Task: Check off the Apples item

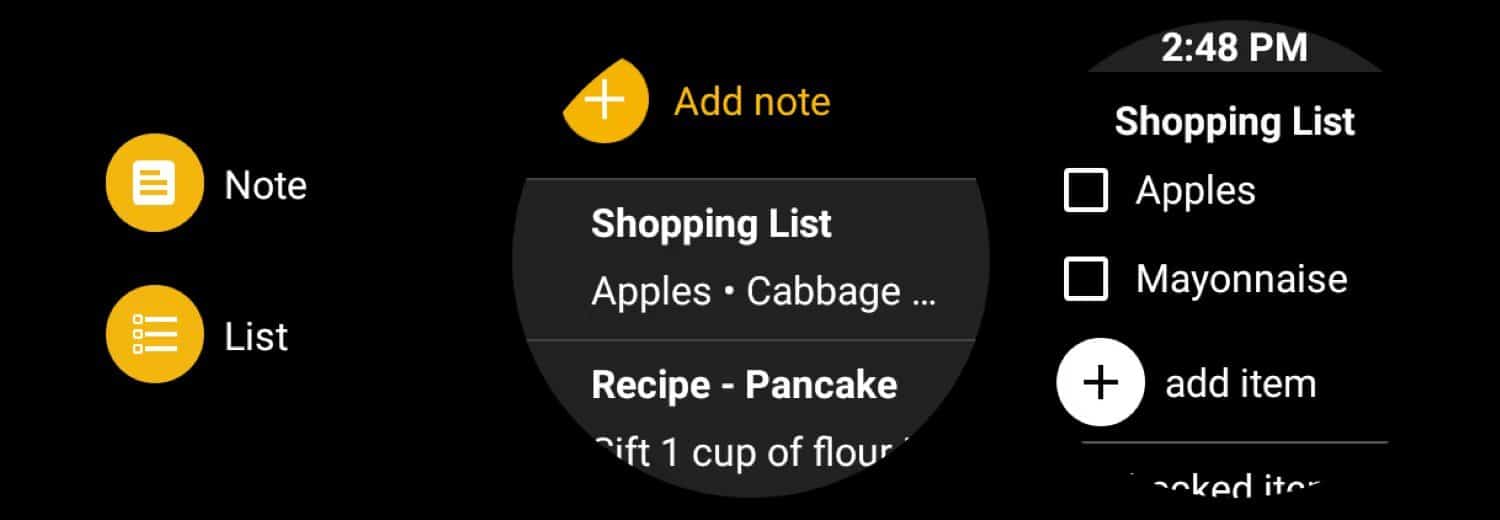Action: (x=1086, y=190)
